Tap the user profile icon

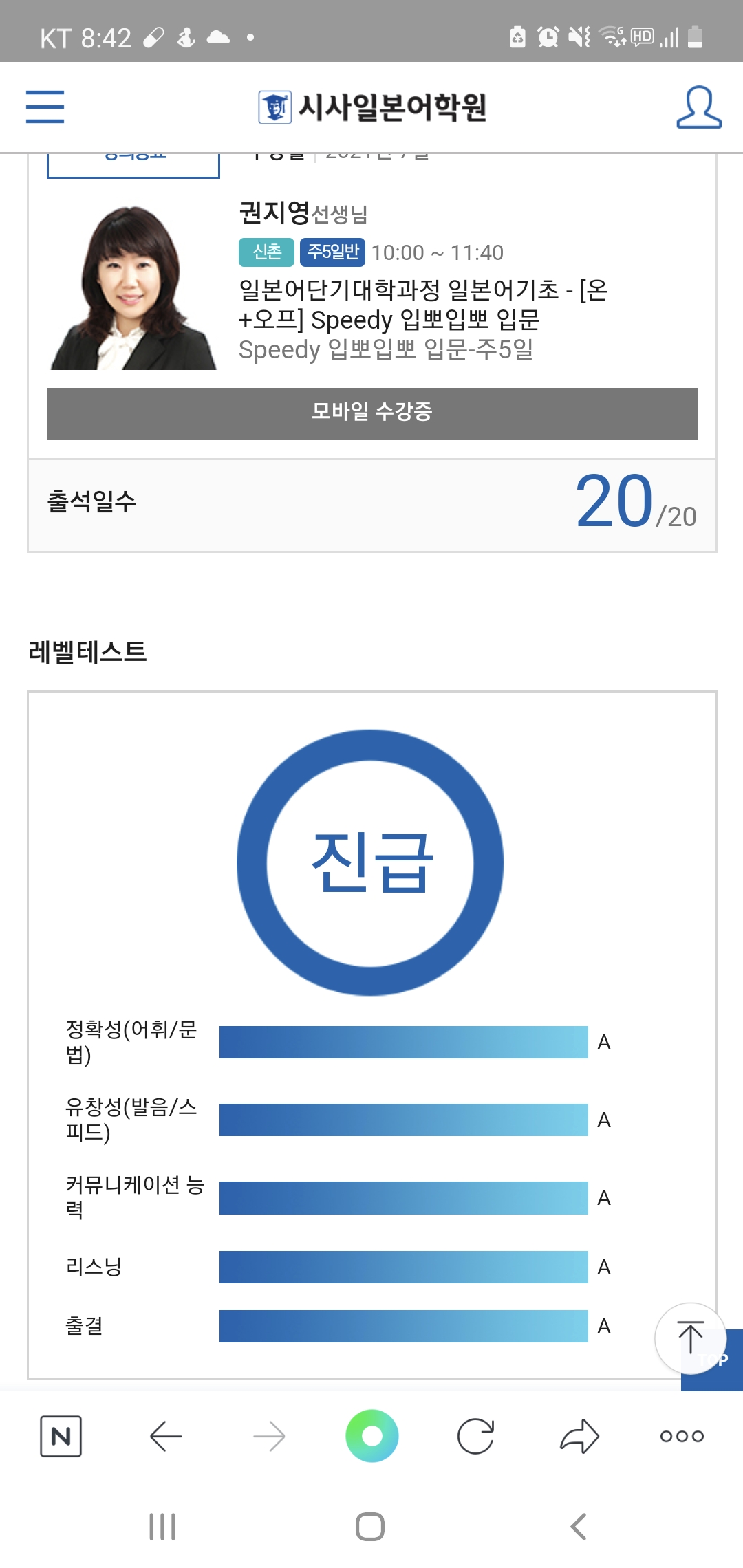(x=697, y=107)
